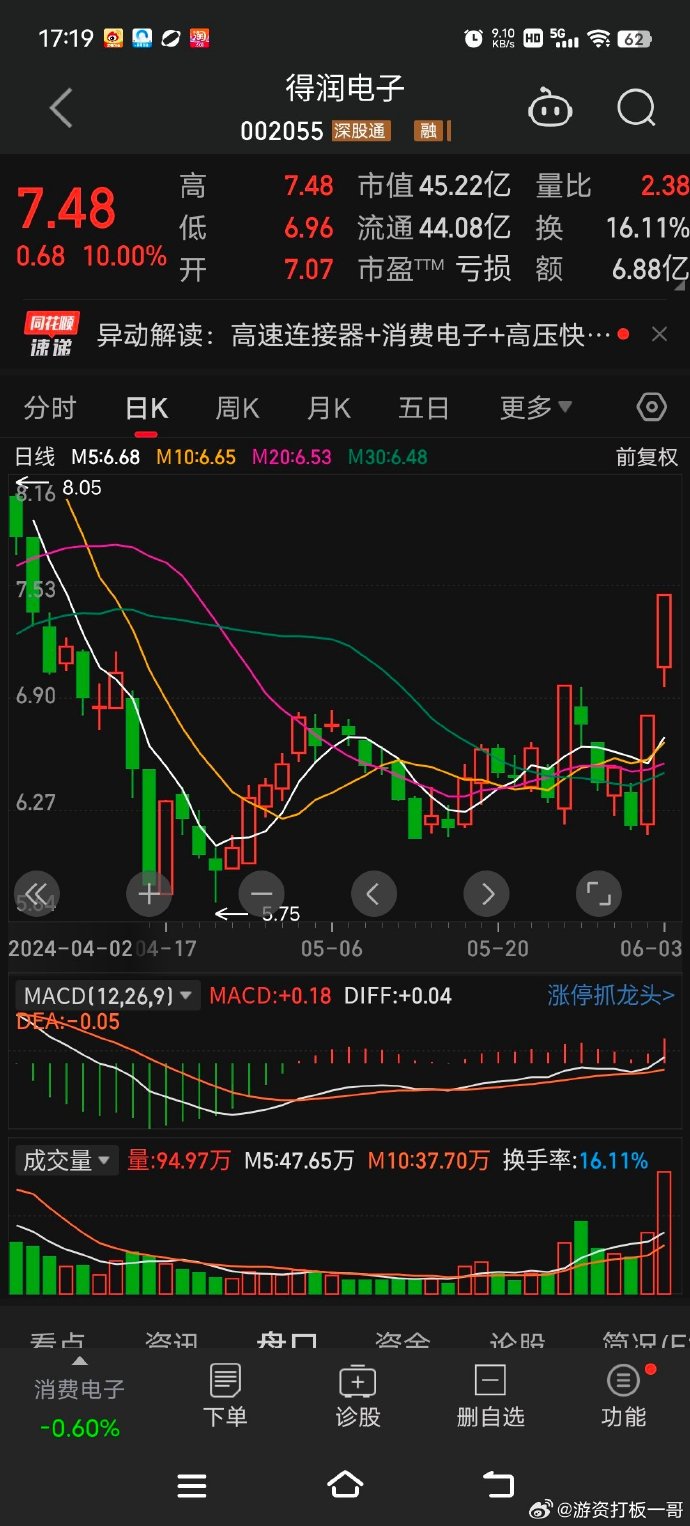690x1526 pixels.
Task: Dismiss the 异动解读 banner
Action: click(x=659, y=335)
